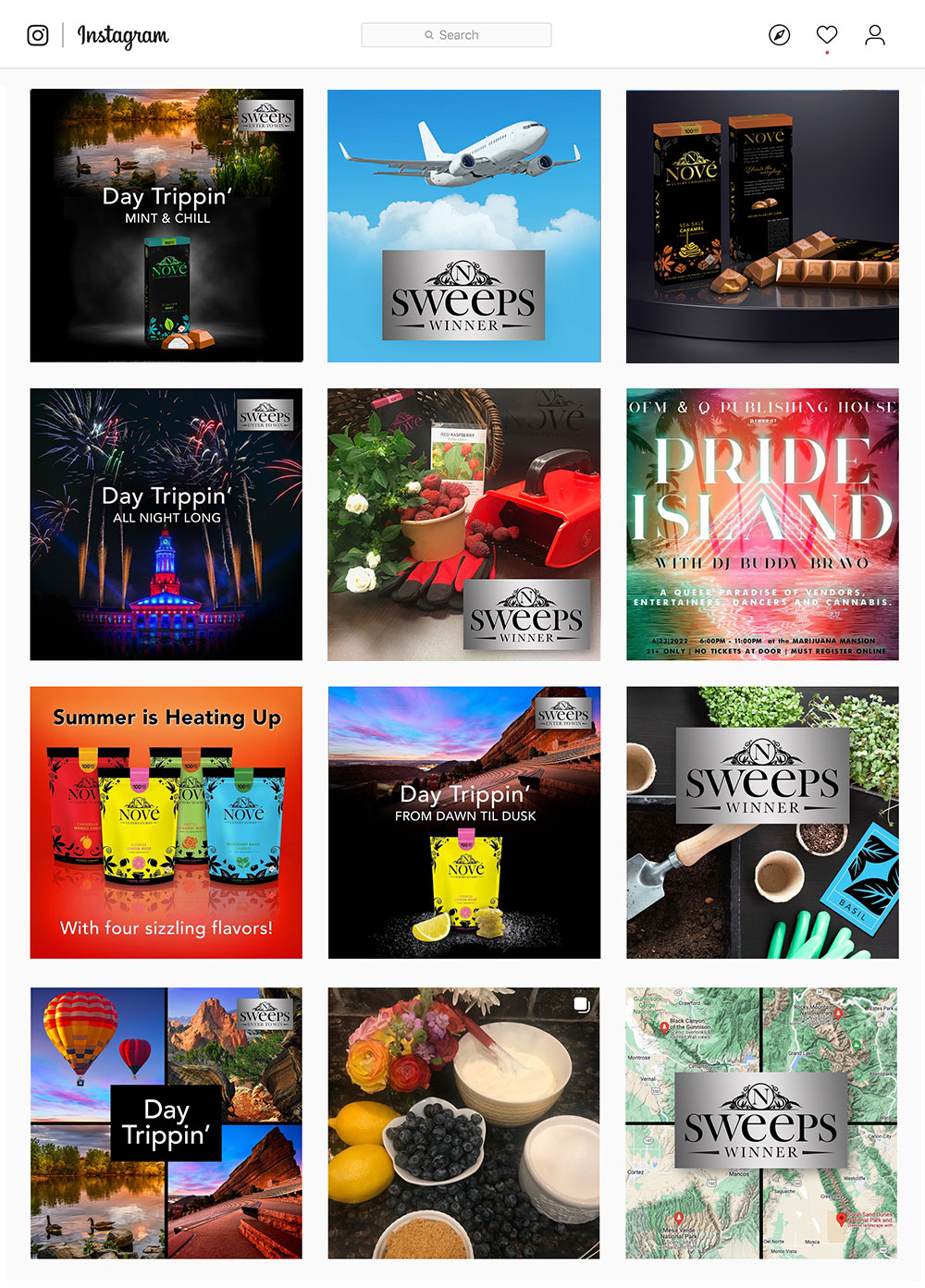Focus the Search field
The height and width of the screenshot is (1288, 925).
(456, 35)
